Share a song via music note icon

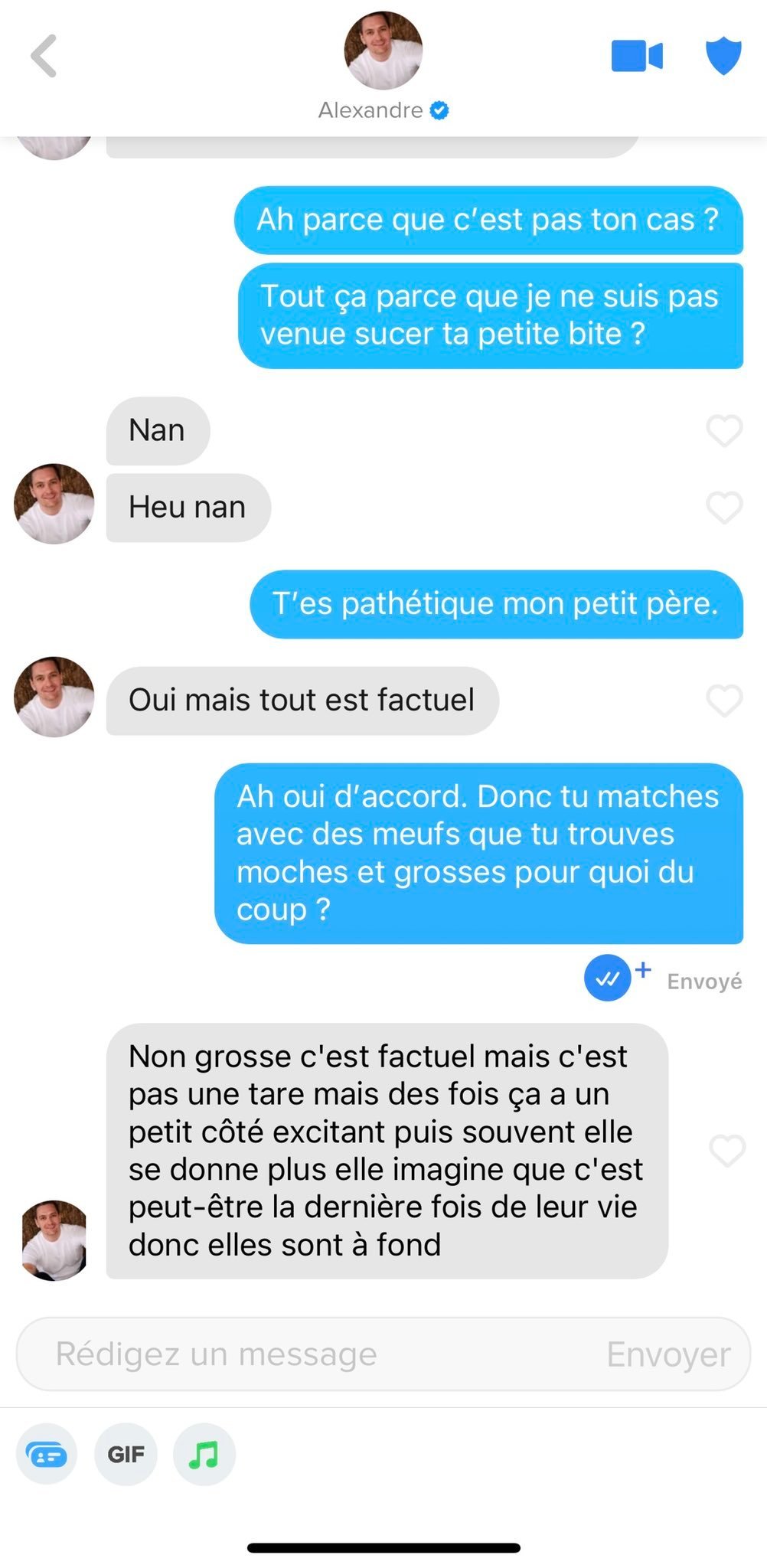(204, 1454)
